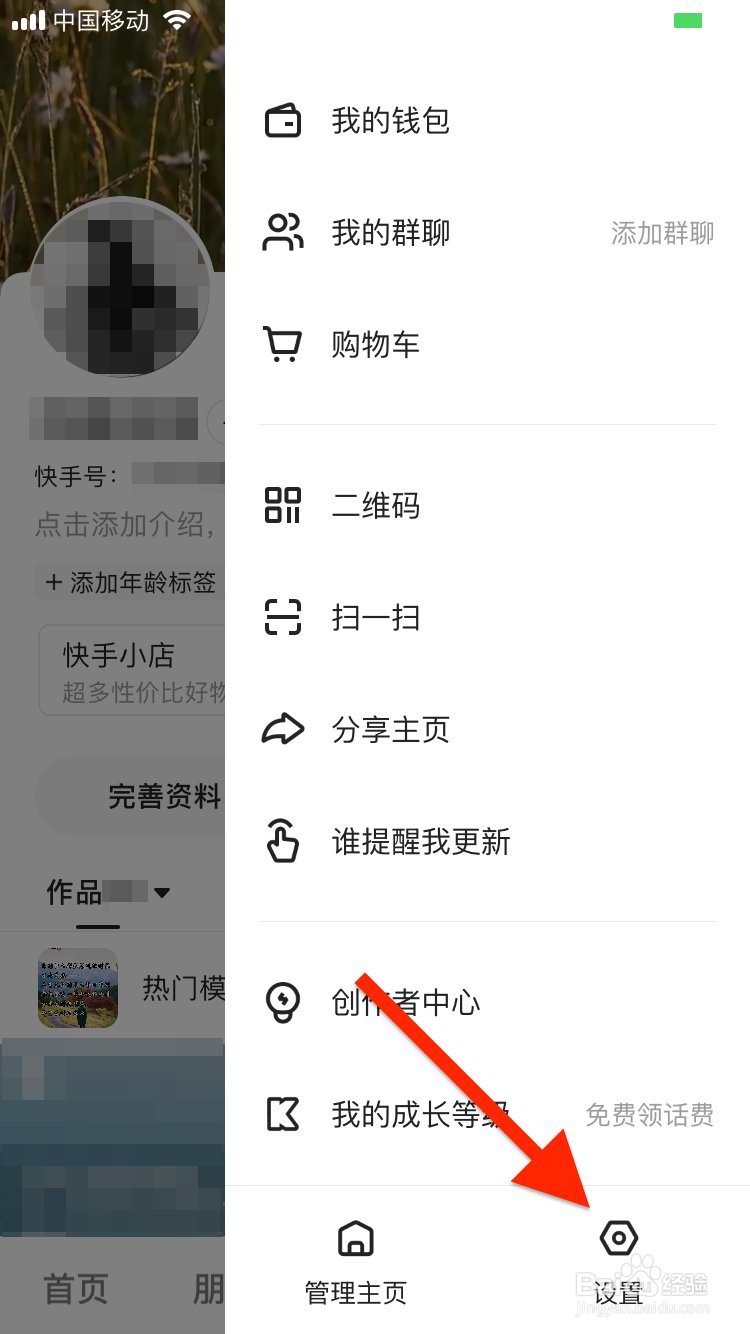Expand the 作品 works dropdown arrow
Screen dimensions: 750x1334
(x=164, y=892)
